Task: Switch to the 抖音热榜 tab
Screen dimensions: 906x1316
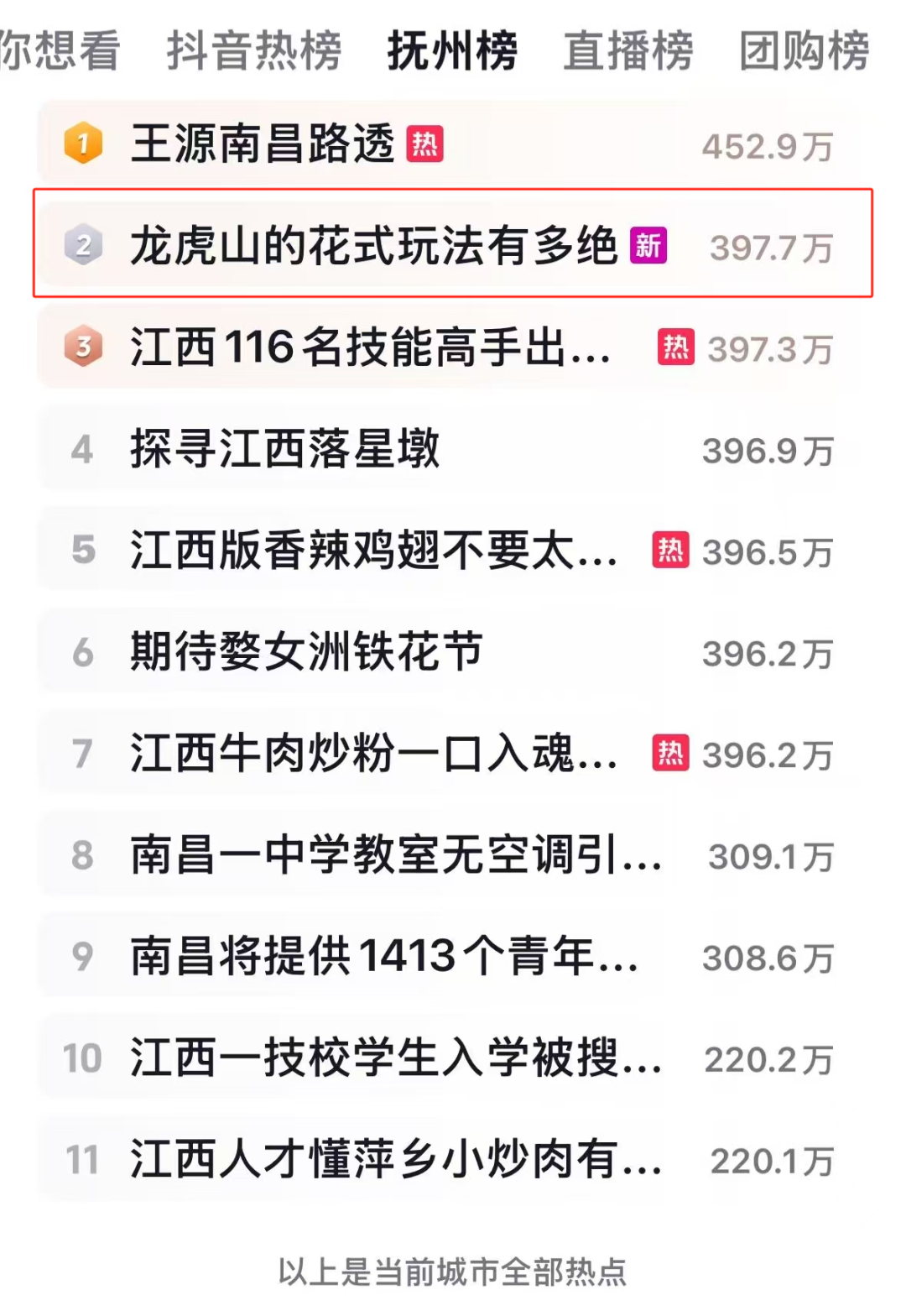Action: tap(253, 50)
